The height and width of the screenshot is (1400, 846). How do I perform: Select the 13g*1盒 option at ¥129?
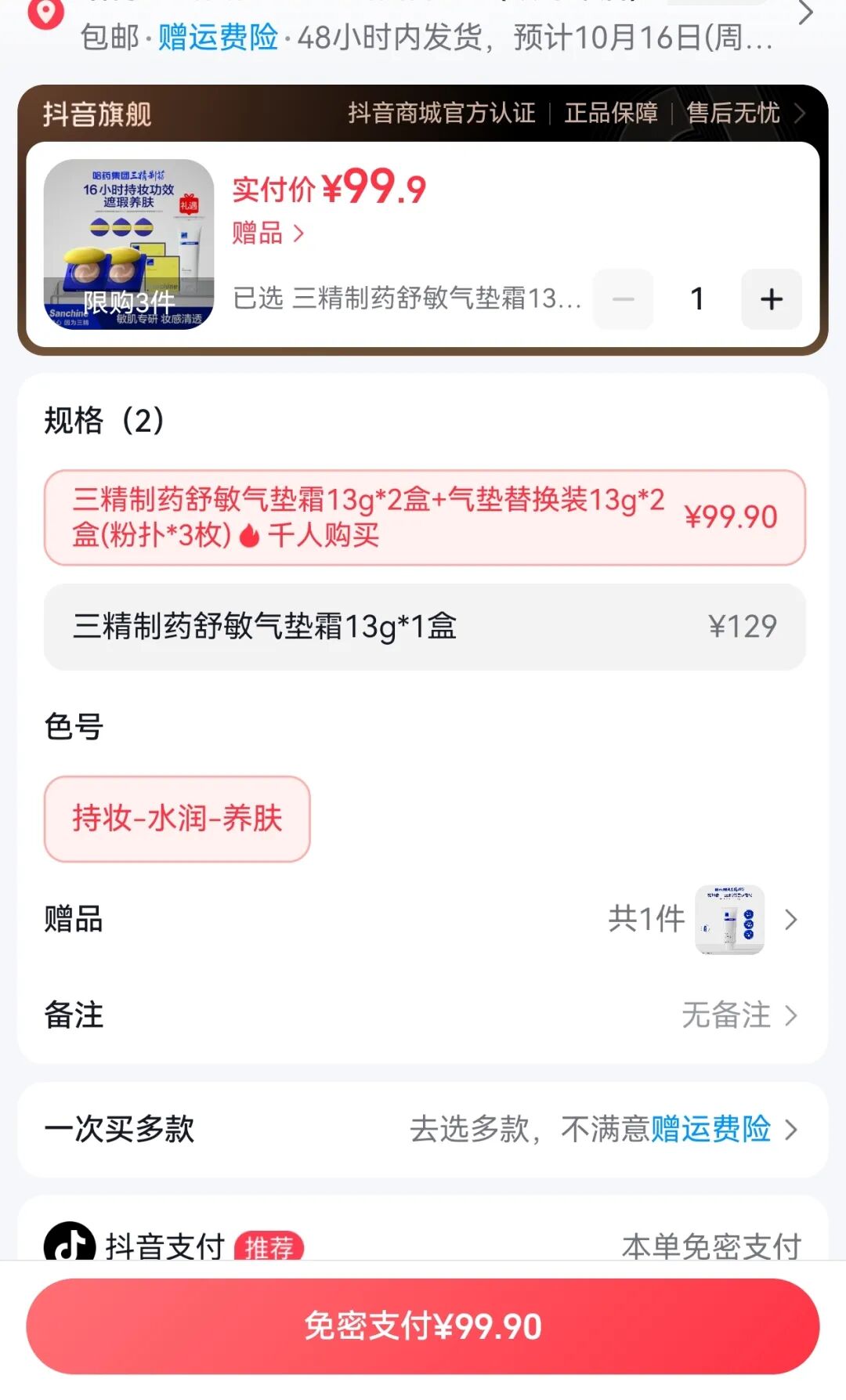point(424,626)
